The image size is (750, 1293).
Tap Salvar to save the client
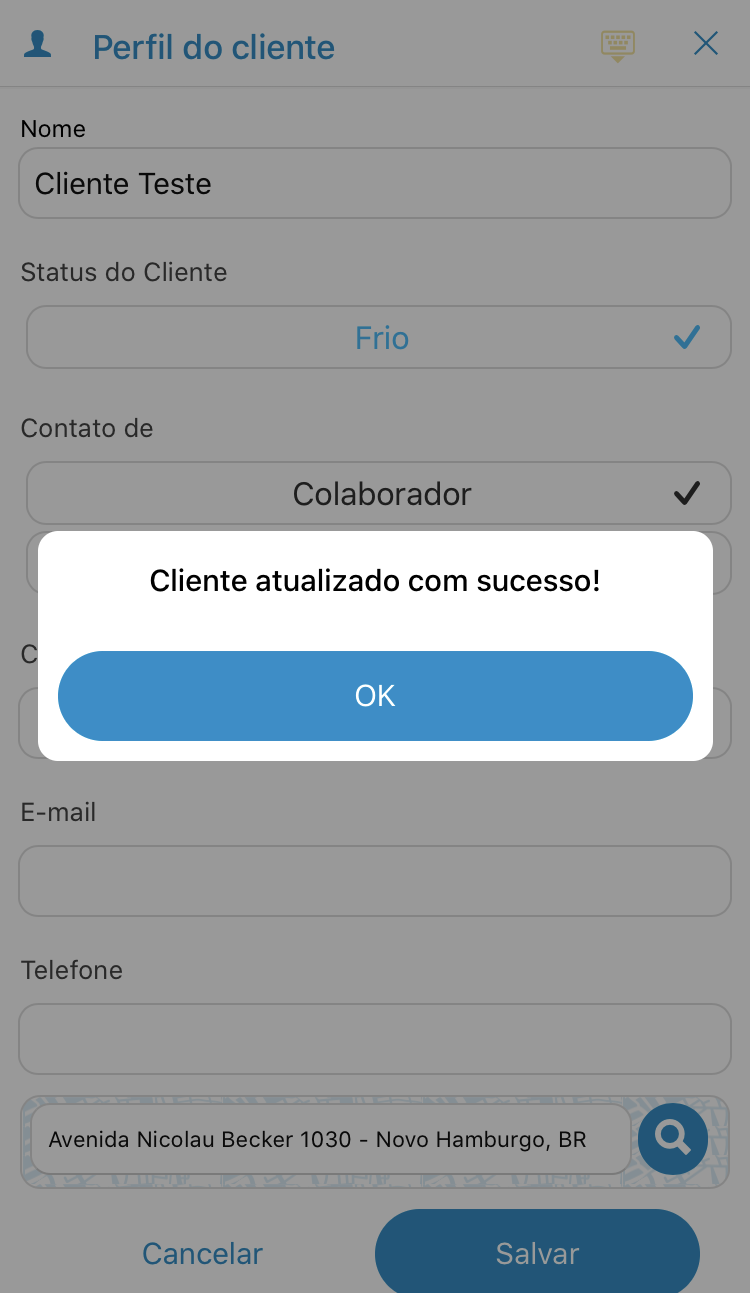pyautogui.click(x=537, y=1253)
